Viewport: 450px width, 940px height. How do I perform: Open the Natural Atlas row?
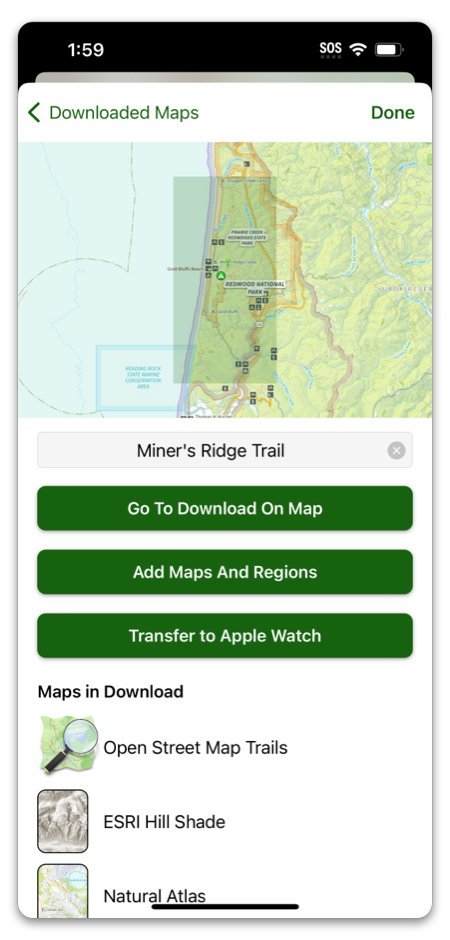pyautogui.click(x=225, y=892)
